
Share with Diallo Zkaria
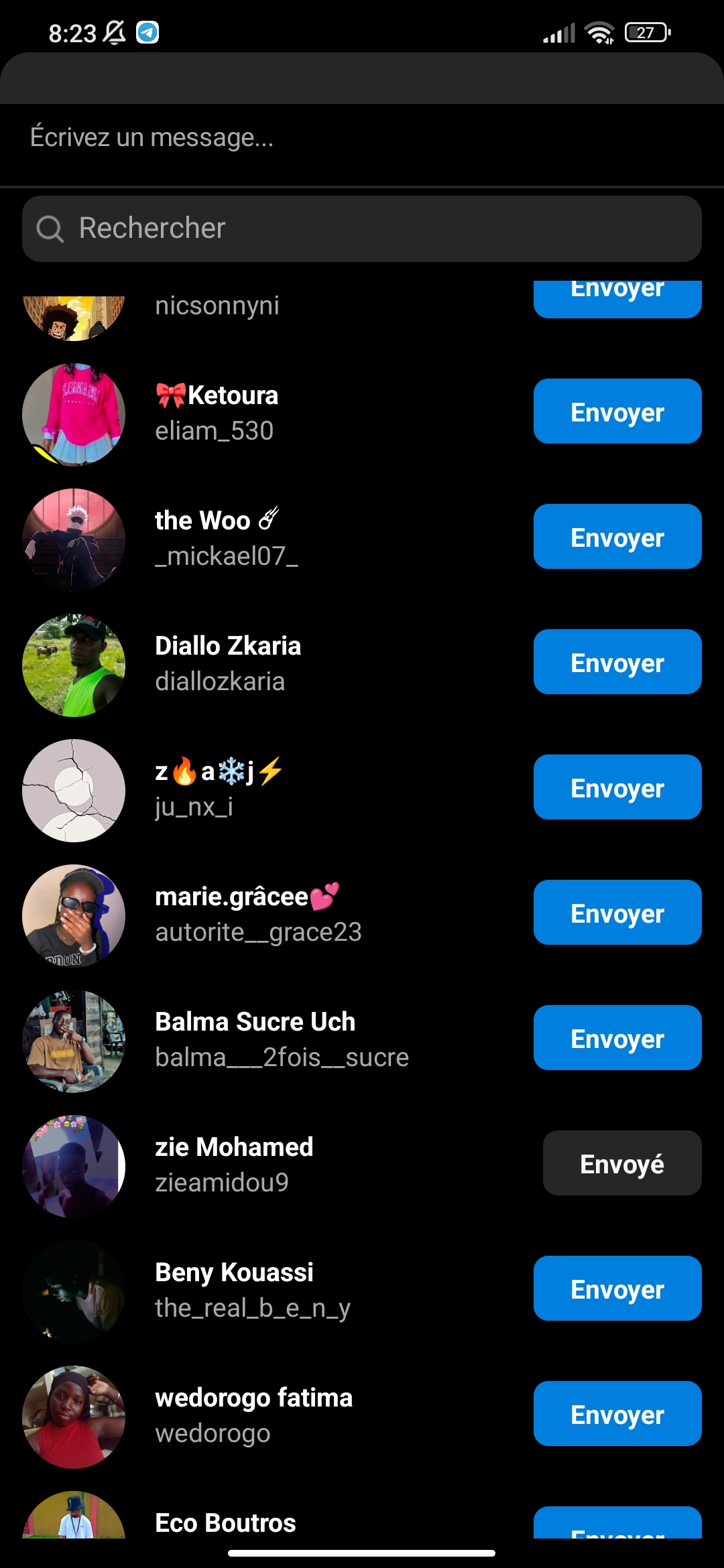tap(617, 662)
